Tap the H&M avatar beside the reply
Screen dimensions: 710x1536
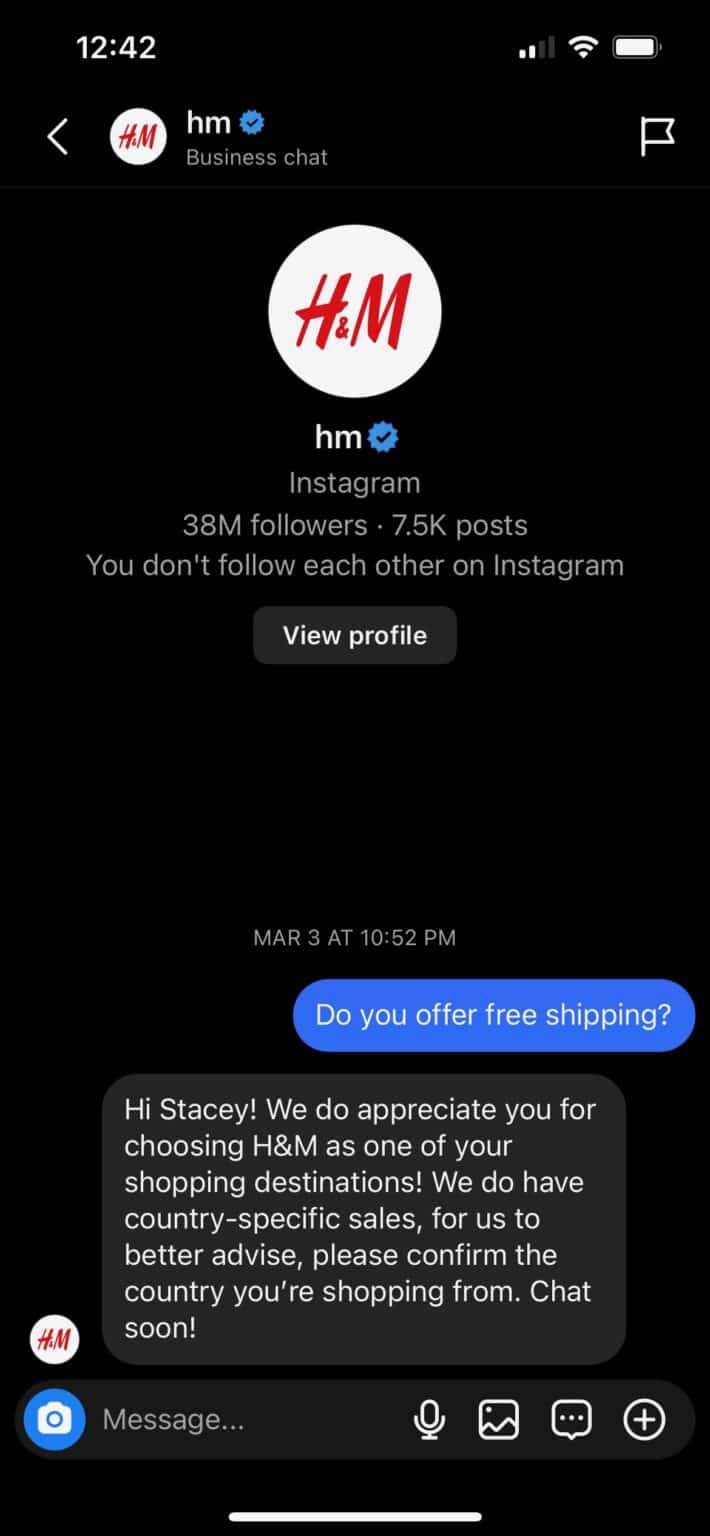point(54,1340)
